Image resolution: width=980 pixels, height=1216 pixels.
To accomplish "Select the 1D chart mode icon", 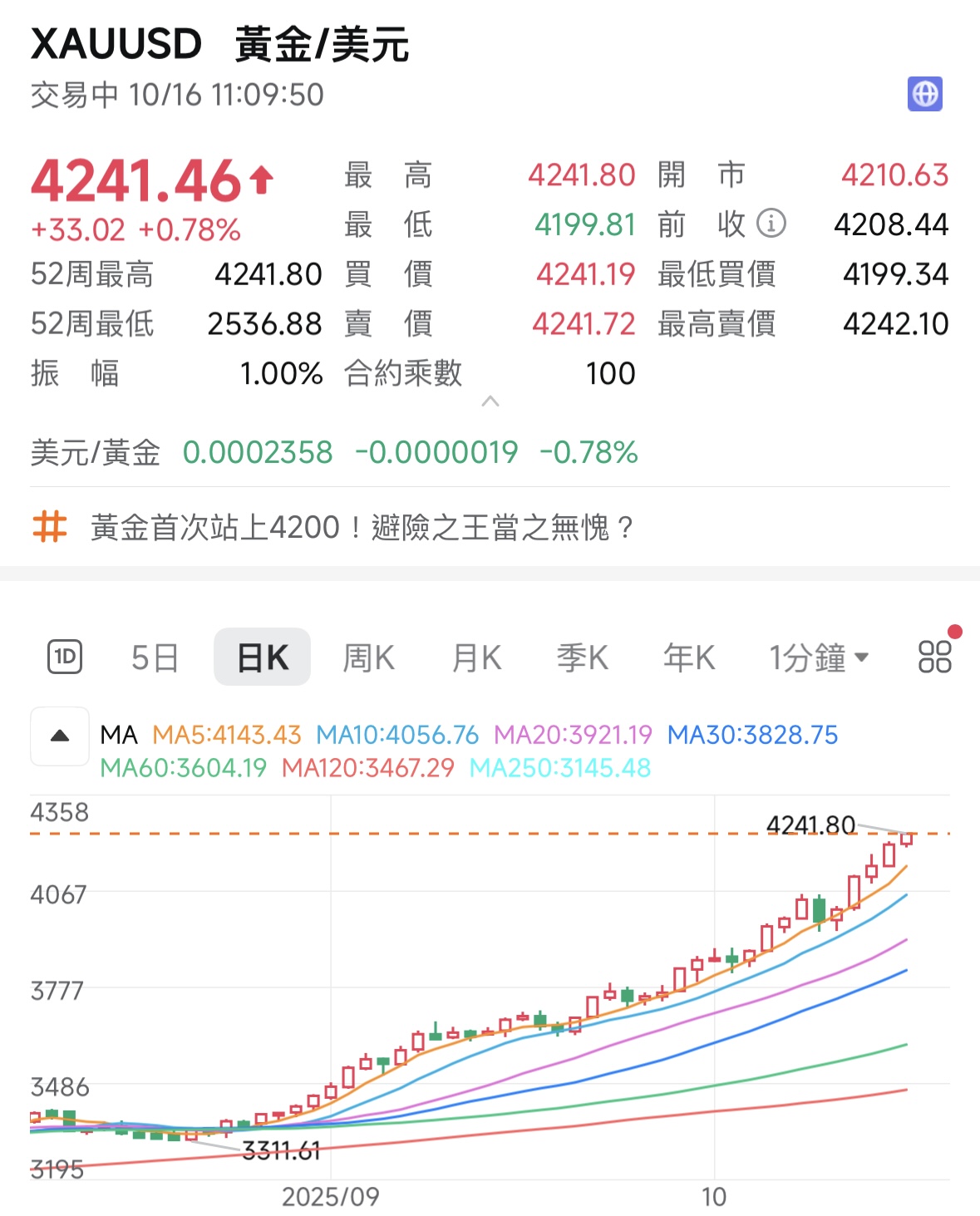I will click(x=66, y=656).
